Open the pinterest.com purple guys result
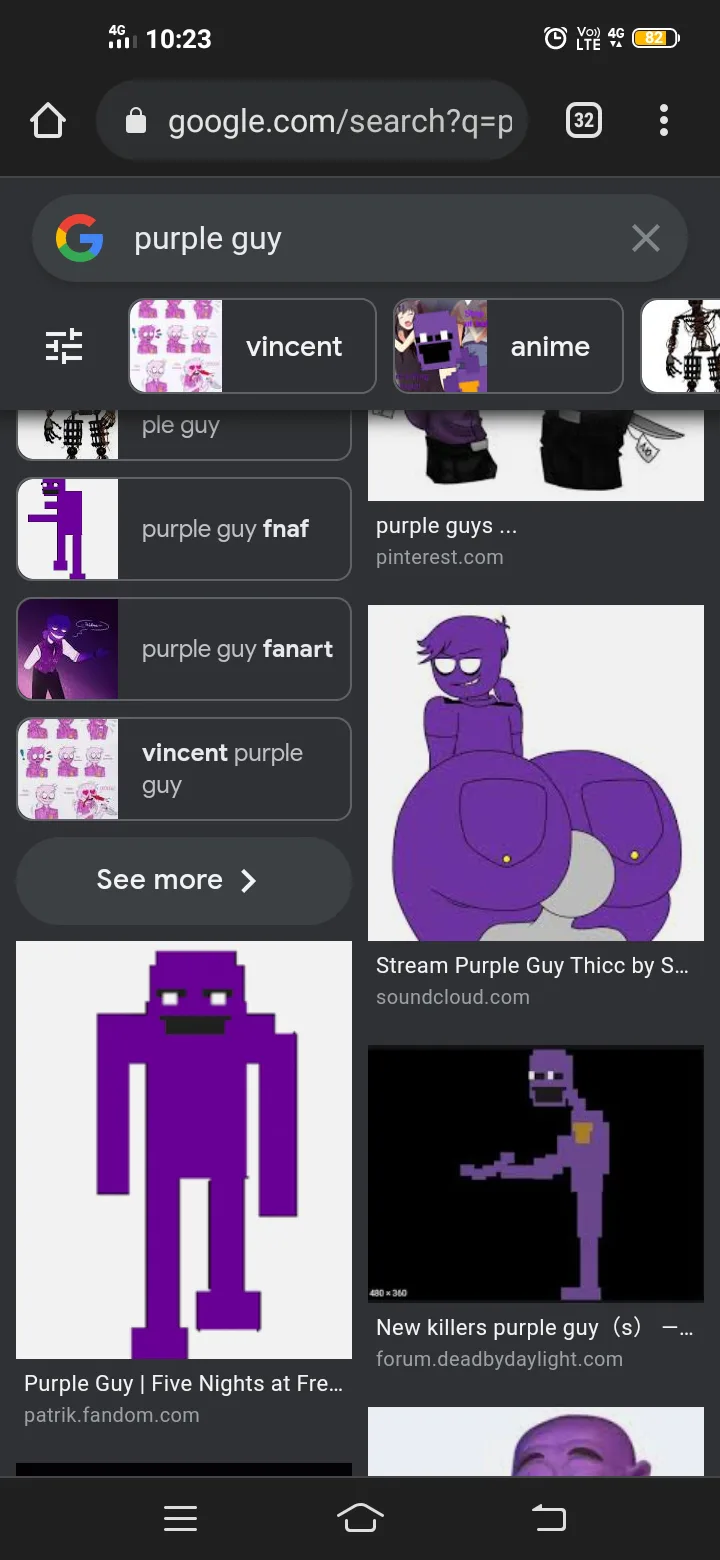This screenshot has width=720, height=1560. (x=536, y=455)
